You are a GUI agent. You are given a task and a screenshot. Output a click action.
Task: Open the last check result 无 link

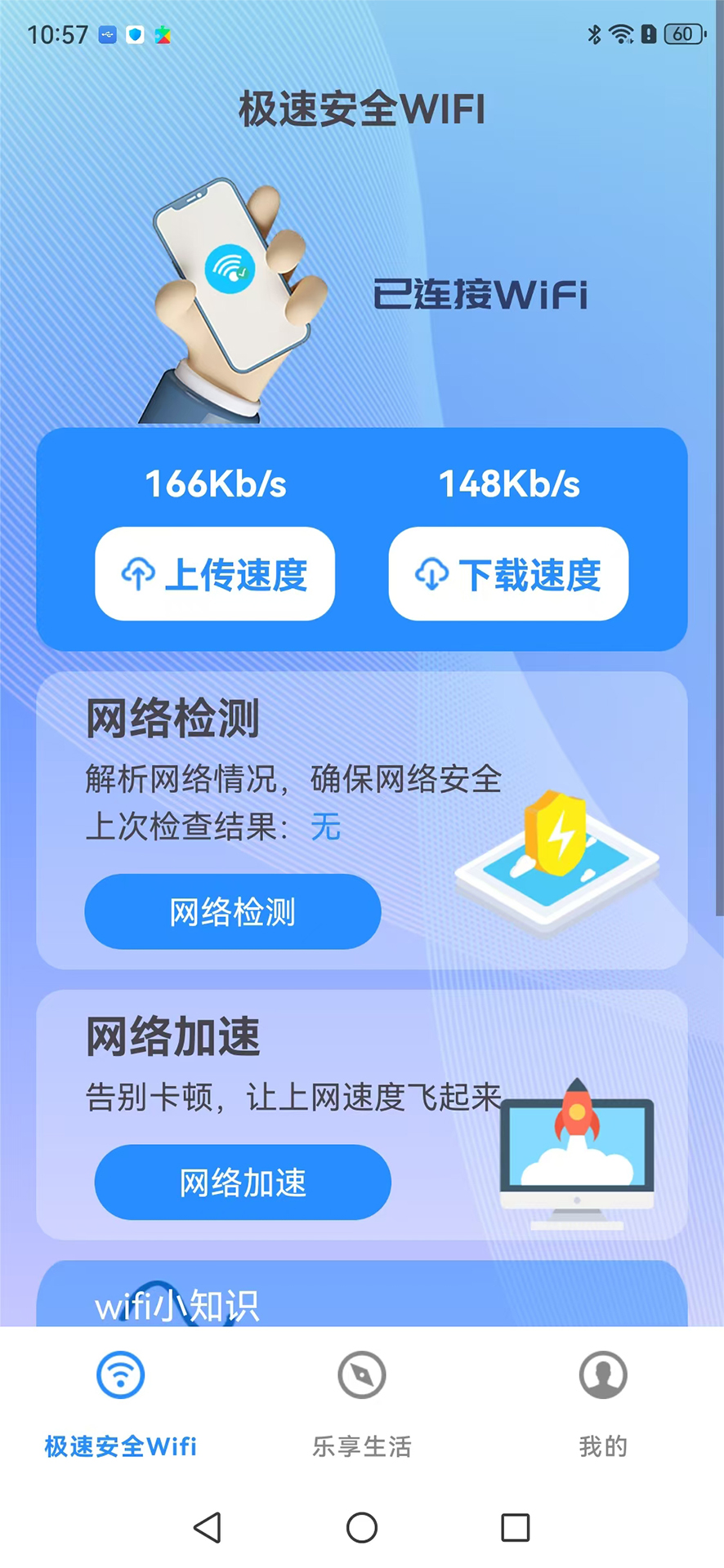[324, 827]
